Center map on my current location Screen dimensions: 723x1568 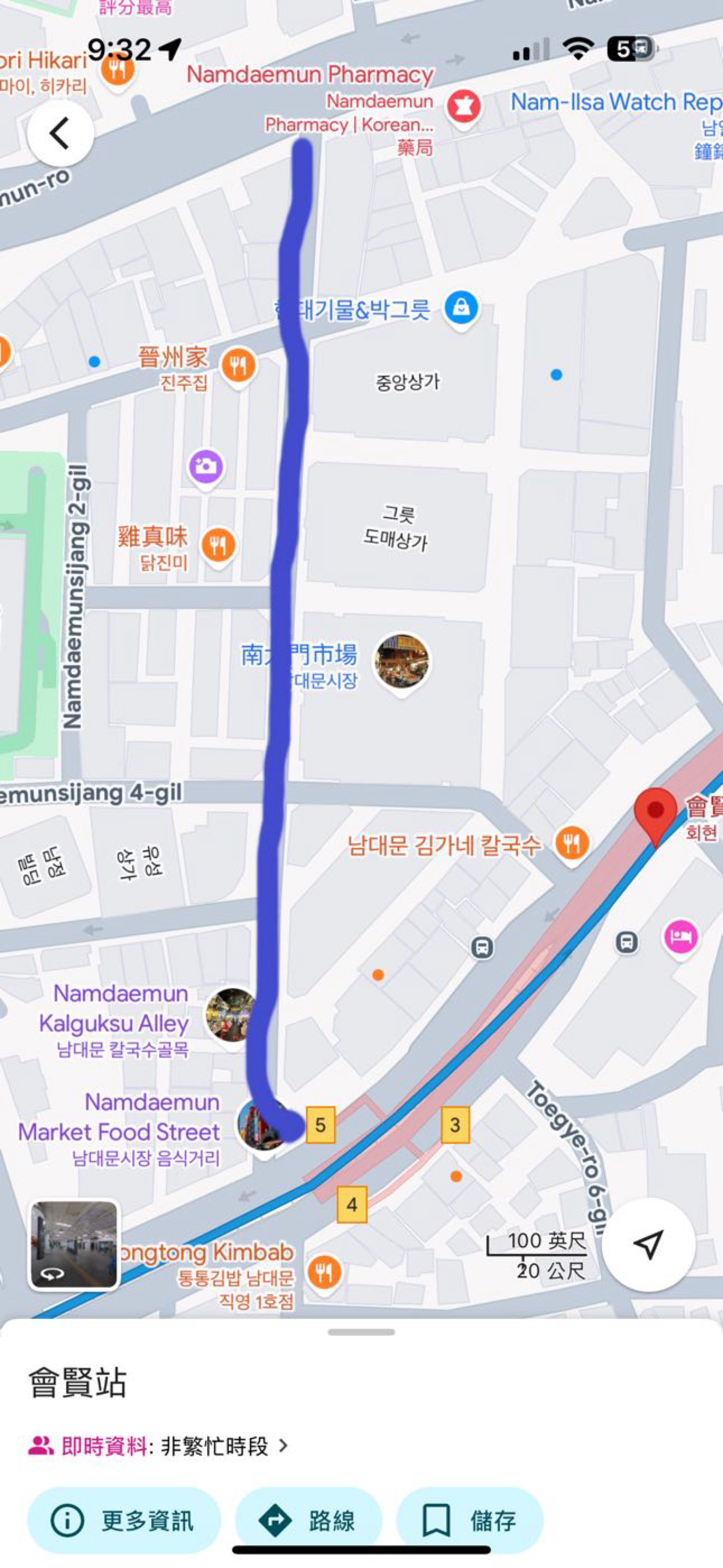tap(648, 1244)
